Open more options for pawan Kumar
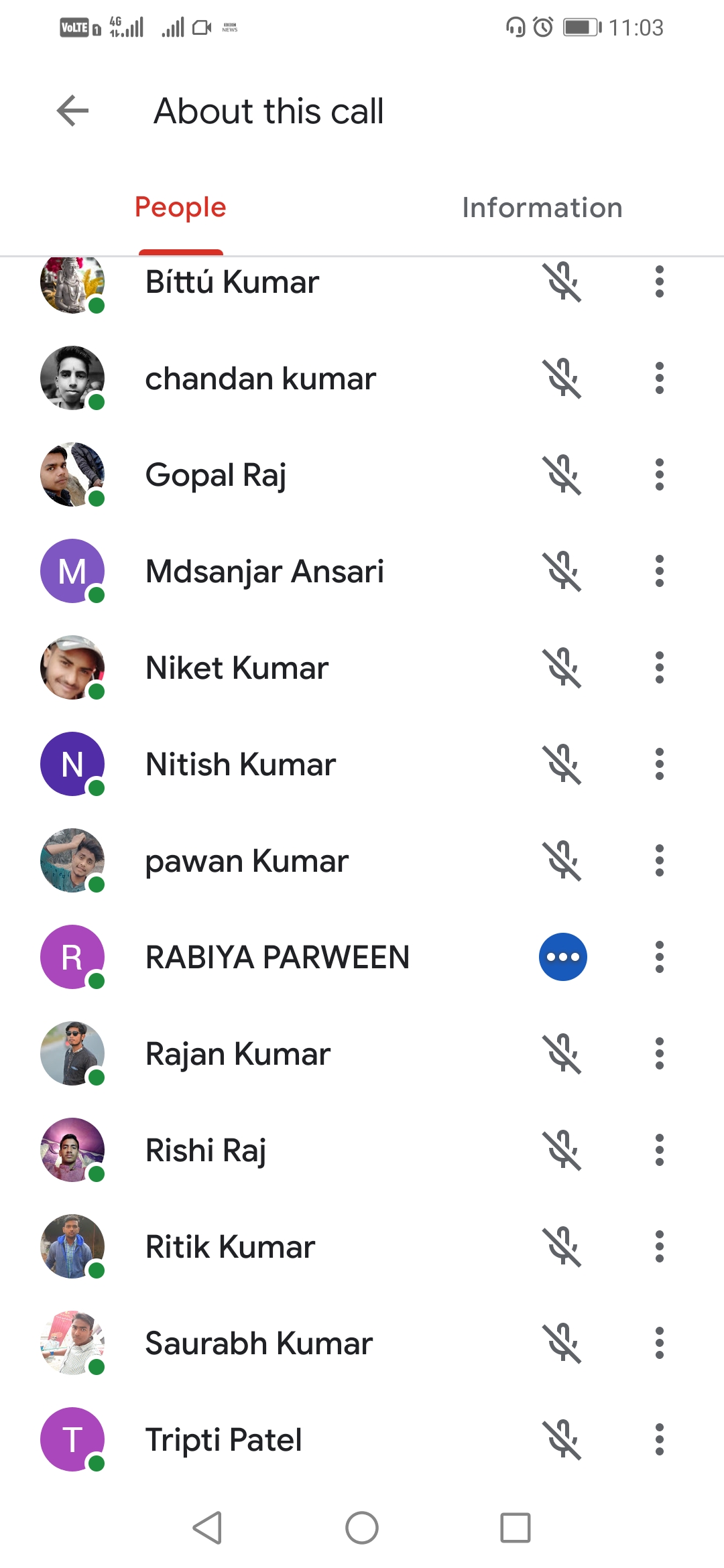Screen dimensions: 724x1568 660,861
